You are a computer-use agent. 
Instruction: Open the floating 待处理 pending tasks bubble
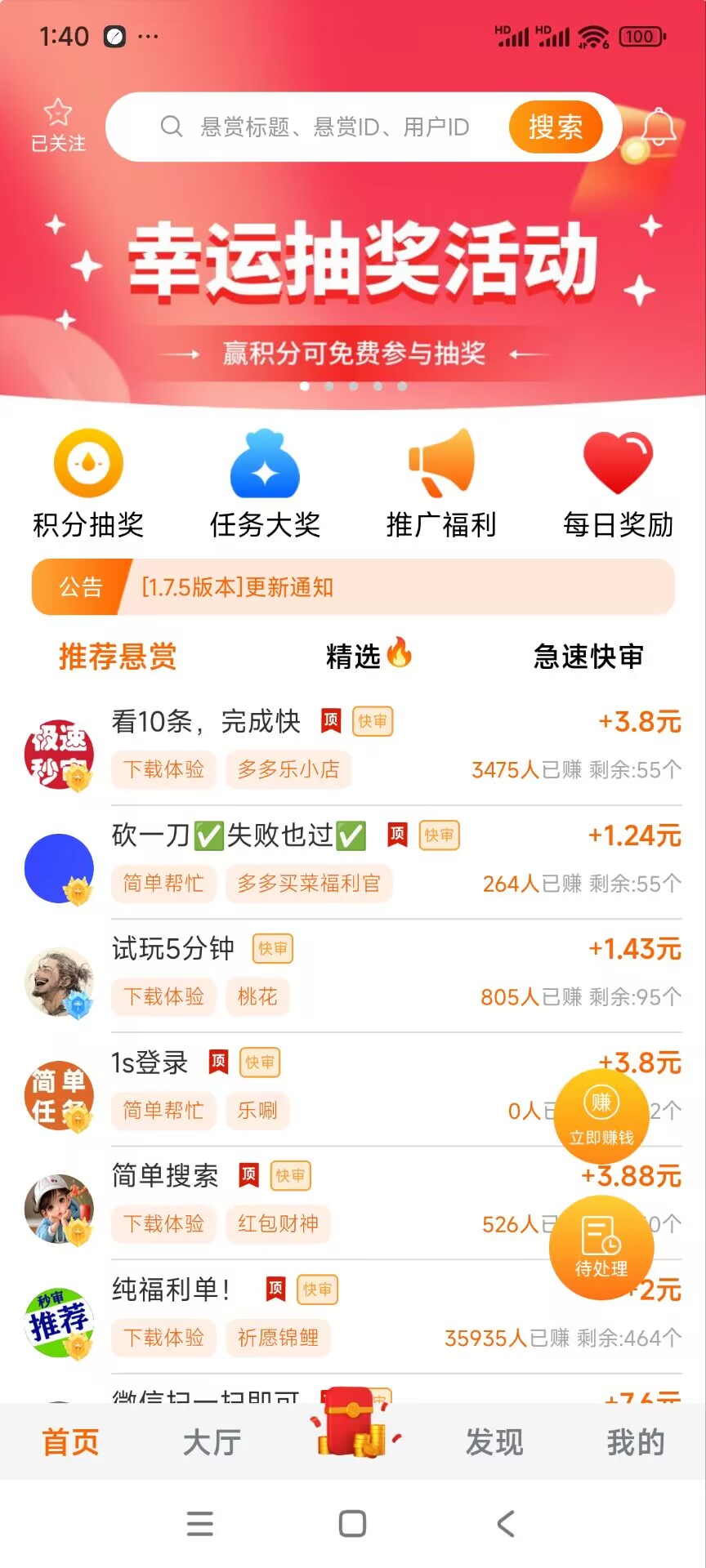(x=601, y=1248)
